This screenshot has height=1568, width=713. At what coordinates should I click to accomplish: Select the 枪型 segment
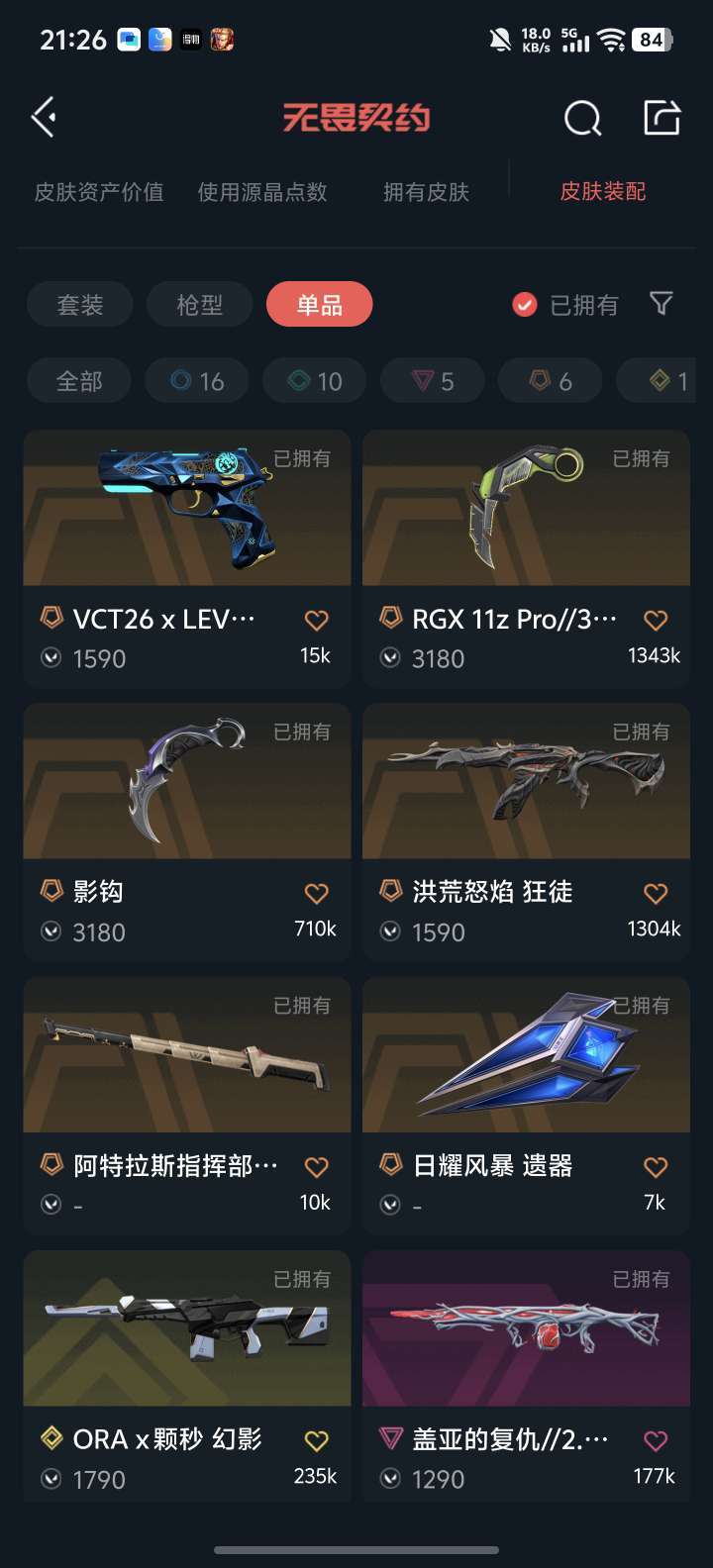pyautogui.click(x=200, y=305)
